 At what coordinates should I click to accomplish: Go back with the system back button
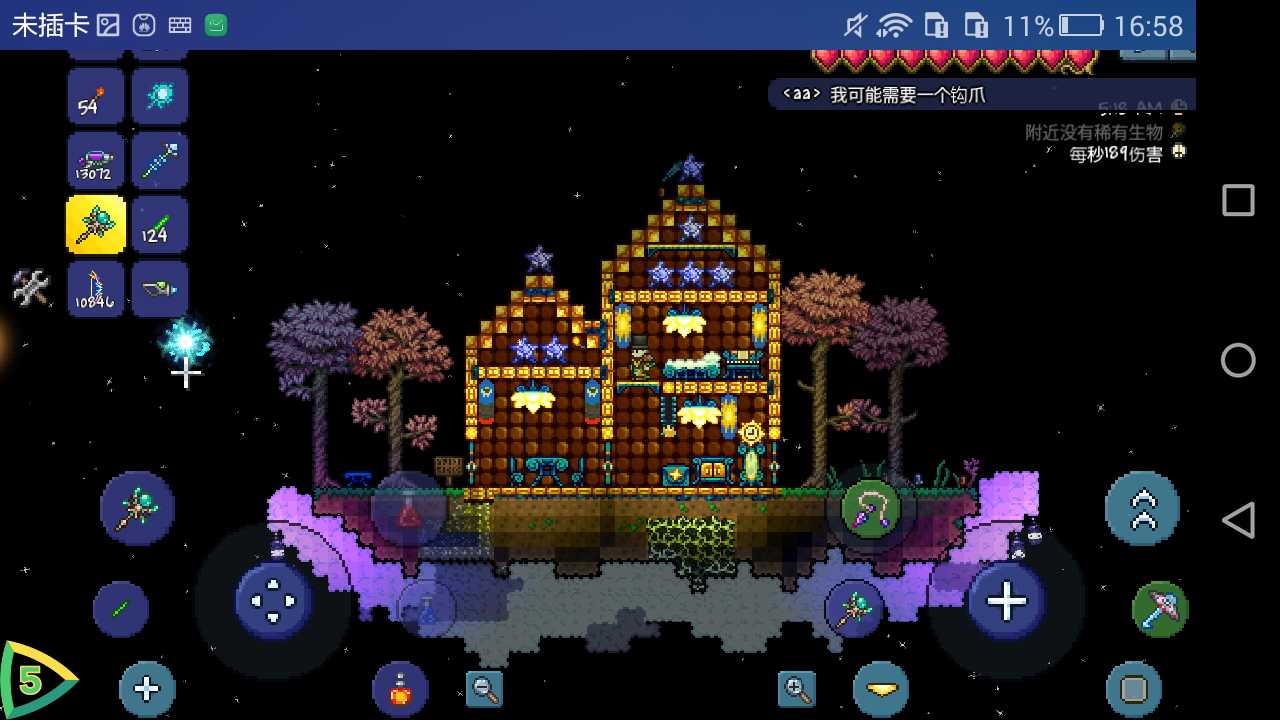[x=1238, y=520]
